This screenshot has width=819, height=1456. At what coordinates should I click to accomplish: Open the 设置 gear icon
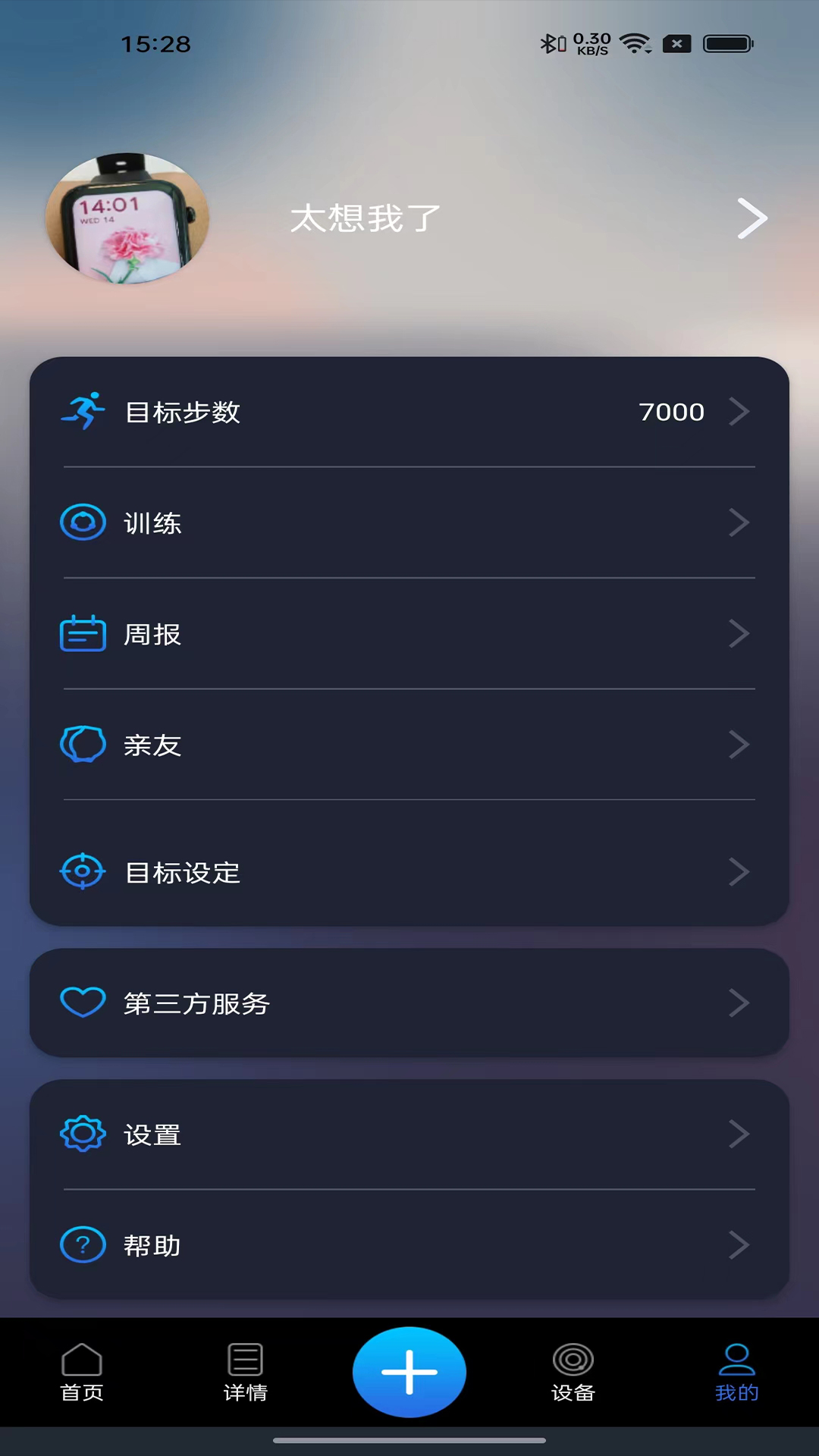point(83,1134)
